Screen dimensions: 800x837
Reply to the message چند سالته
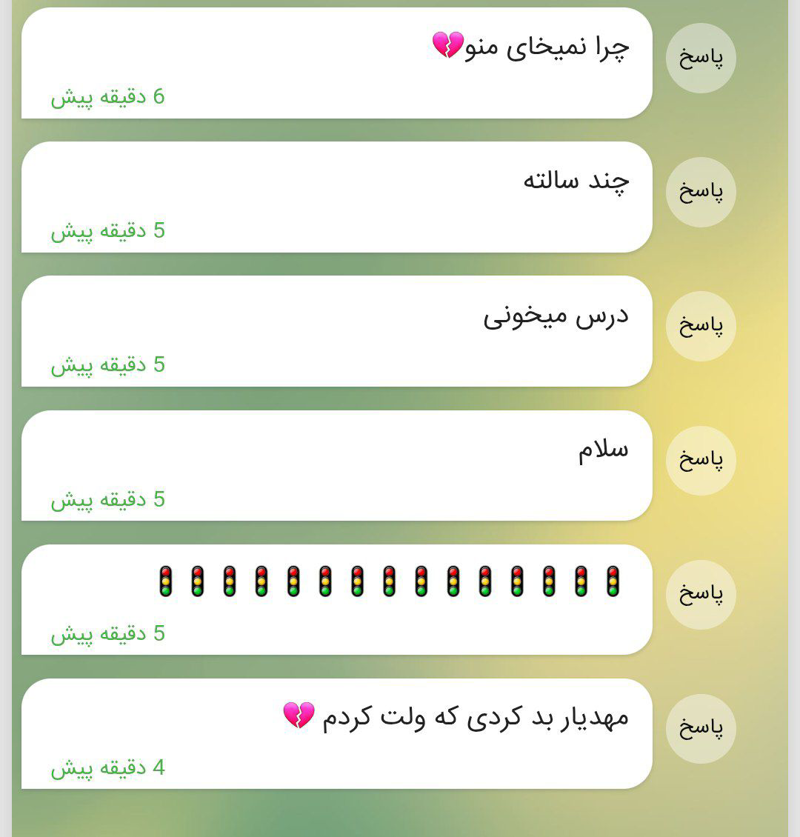(701, 192)
